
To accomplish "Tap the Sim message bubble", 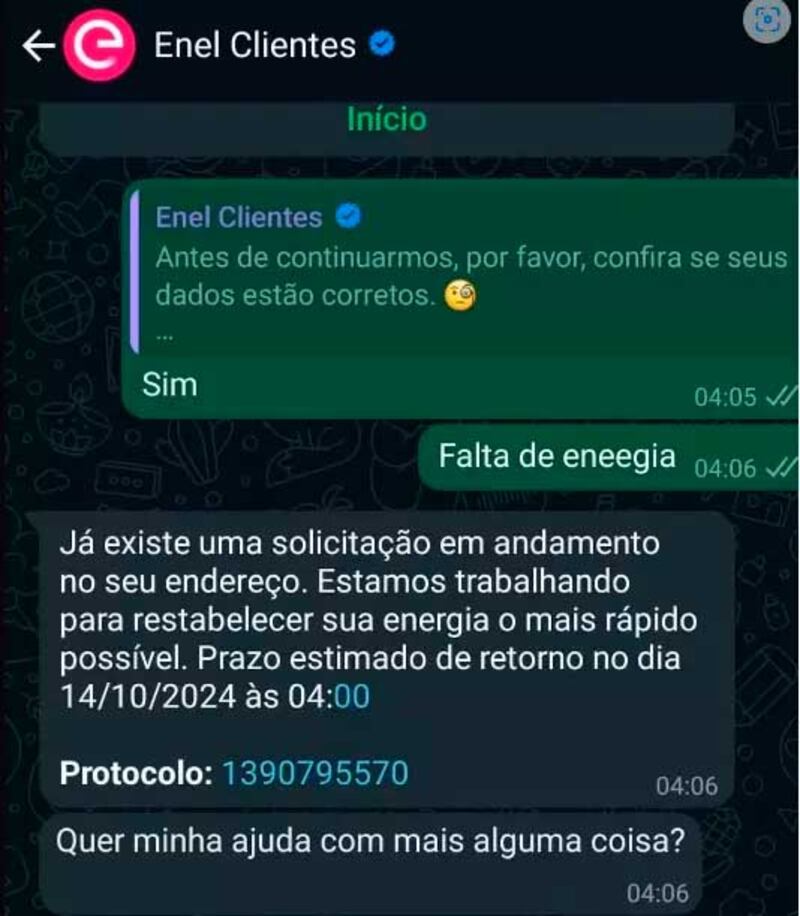I will [x=172, y=384].
